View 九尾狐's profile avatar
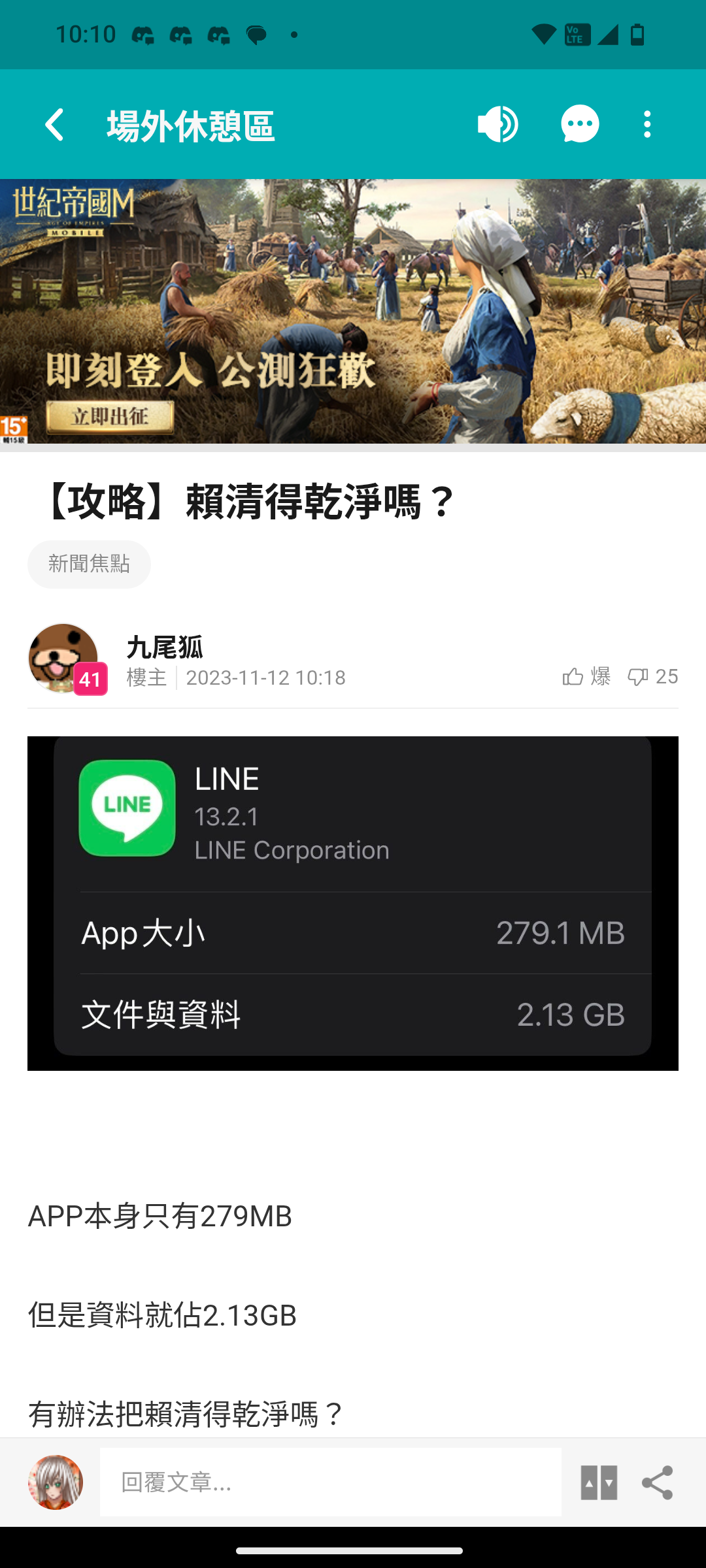Viewport: 706px width, 1568px height. 63,658
